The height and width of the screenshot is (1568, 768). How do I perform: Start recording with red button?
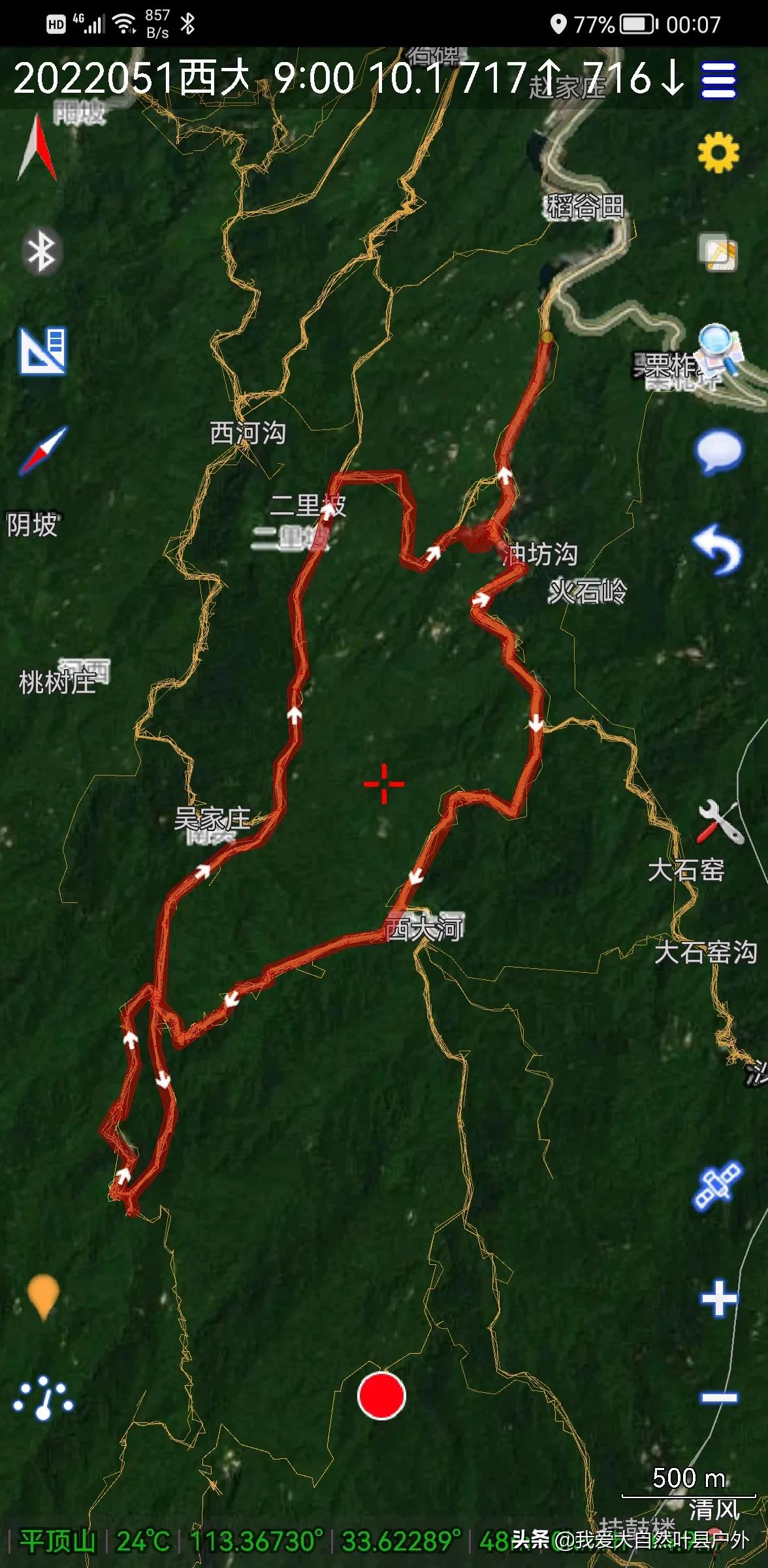(382, 1396)
